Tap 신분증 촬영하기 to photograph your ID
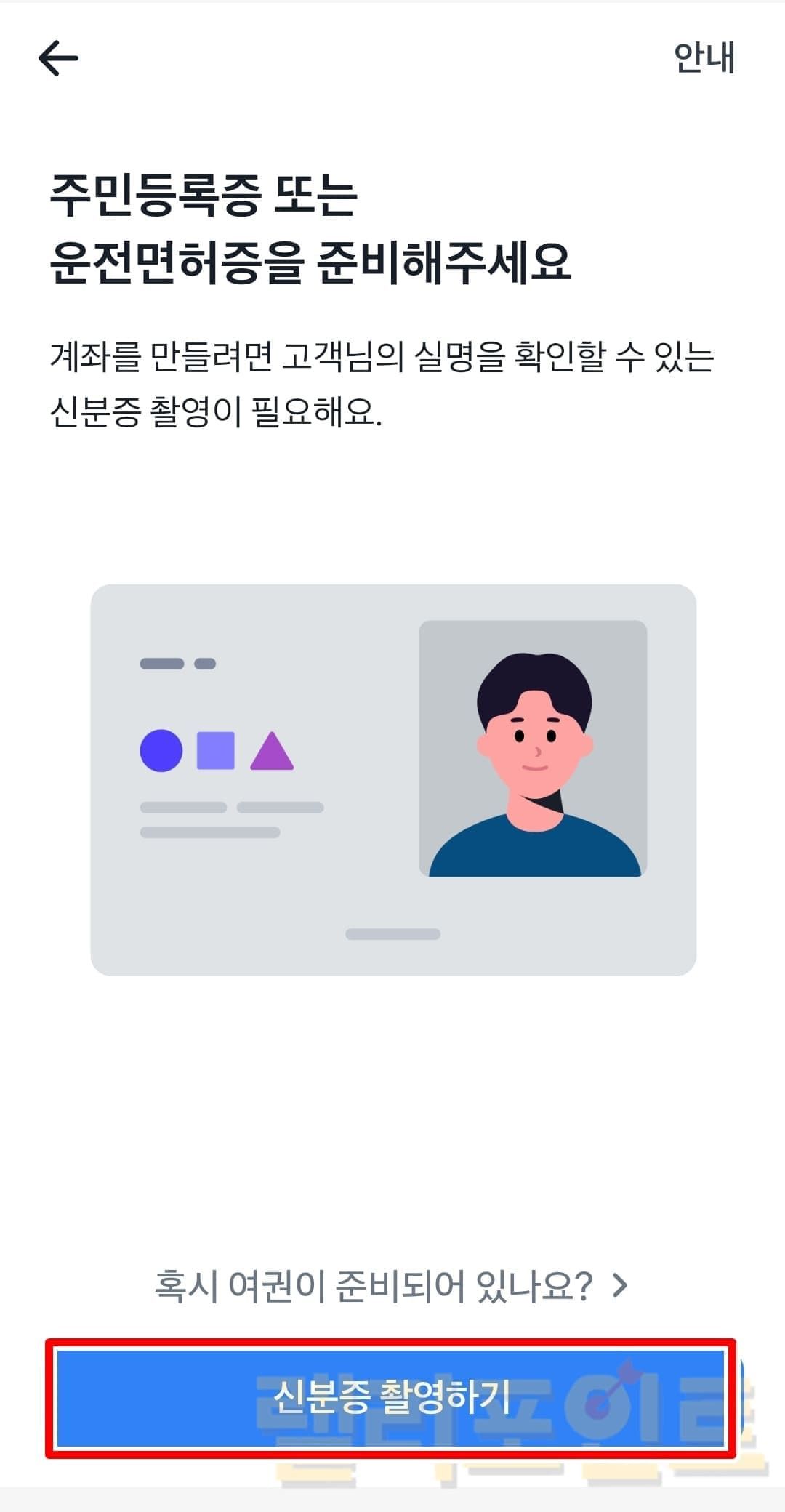 pos(391,1397)
